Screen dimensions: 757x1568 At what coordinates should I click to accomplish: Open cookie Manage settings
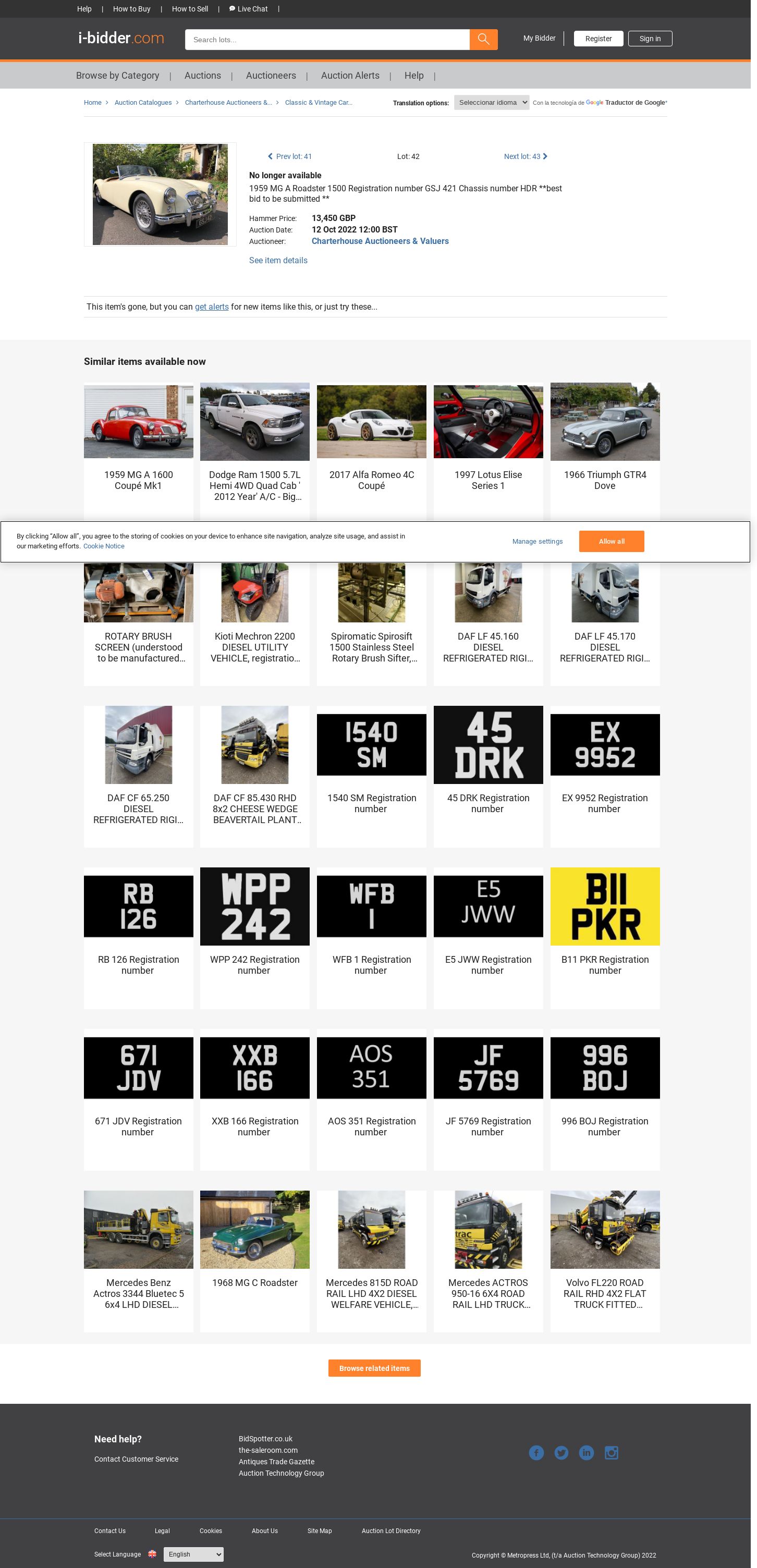click(x=536, y=541)
